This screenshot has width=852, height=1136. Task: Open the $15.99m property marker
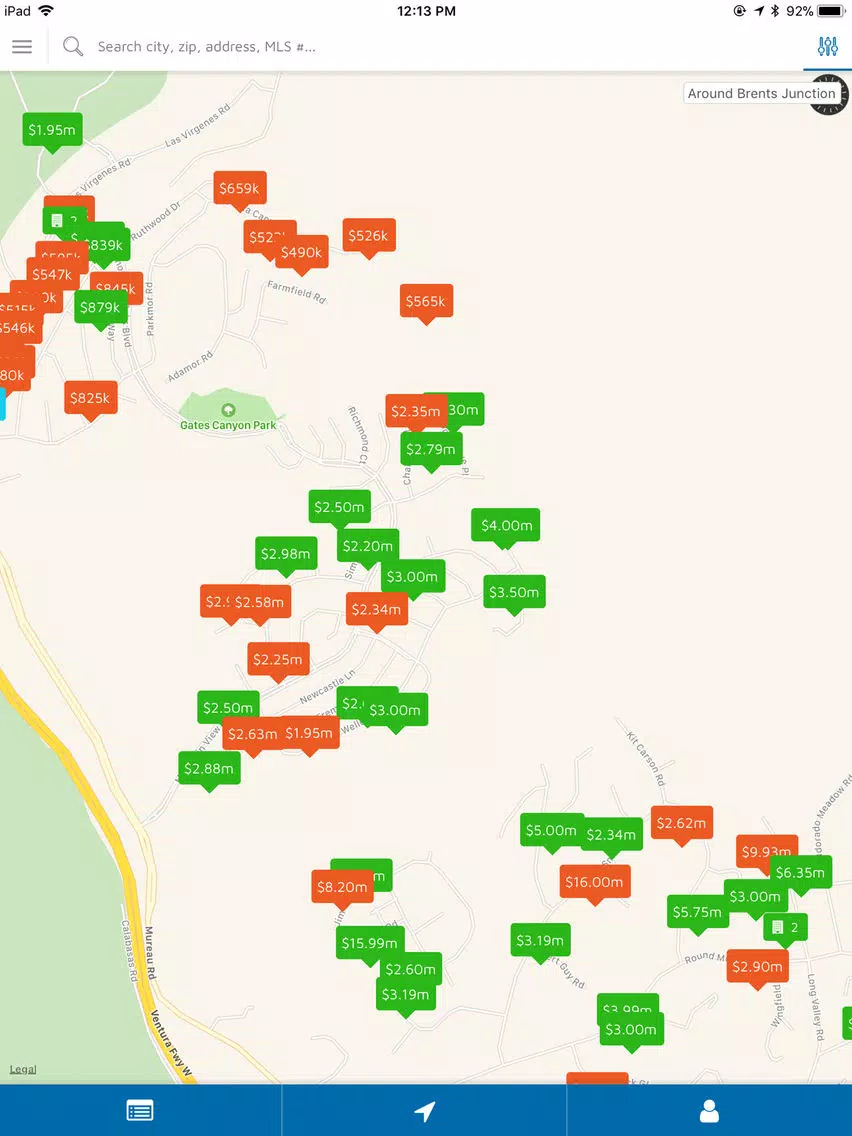(369, 943)
